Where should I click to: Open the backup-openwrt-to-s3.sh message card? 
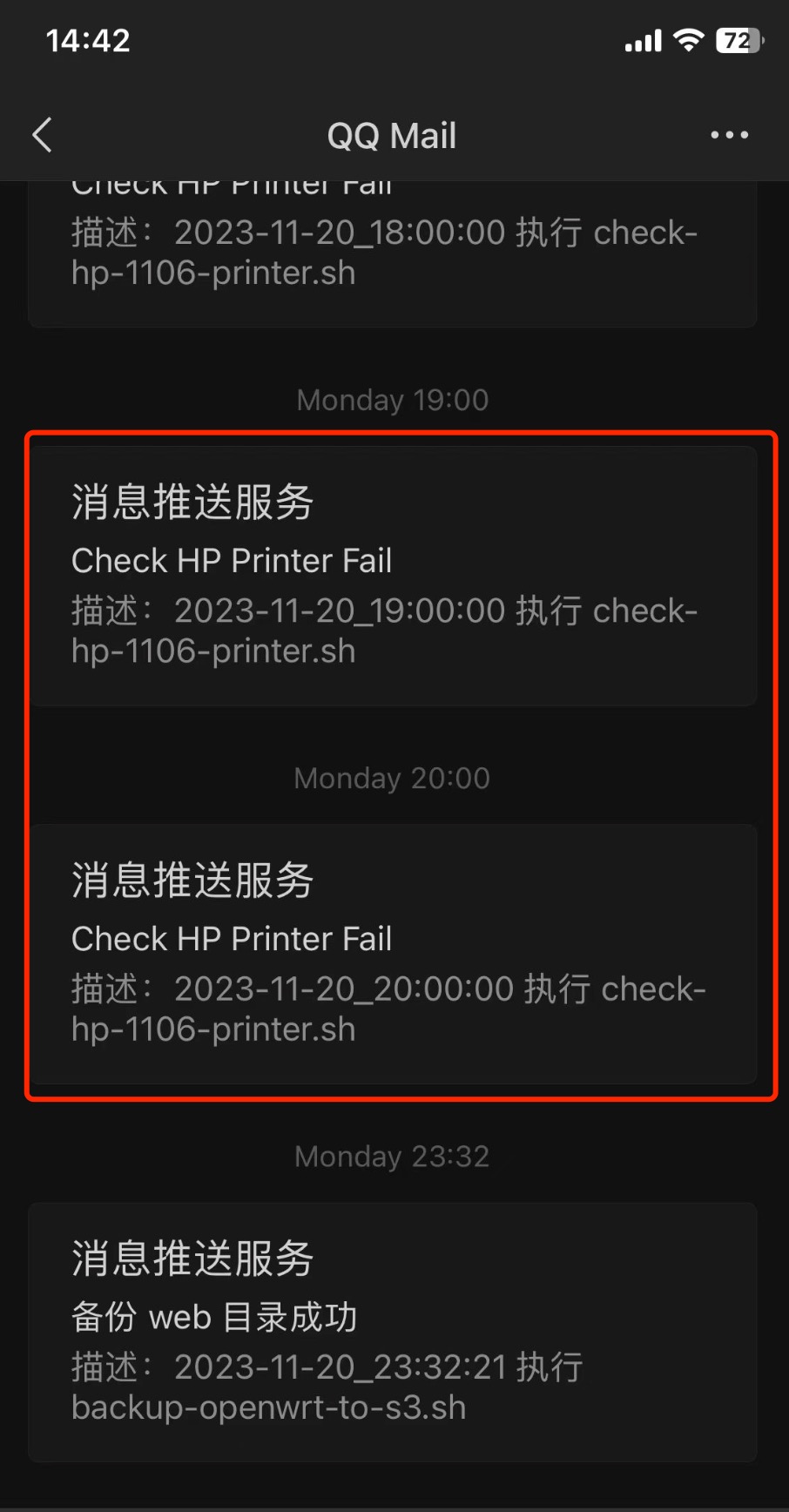392,1332
